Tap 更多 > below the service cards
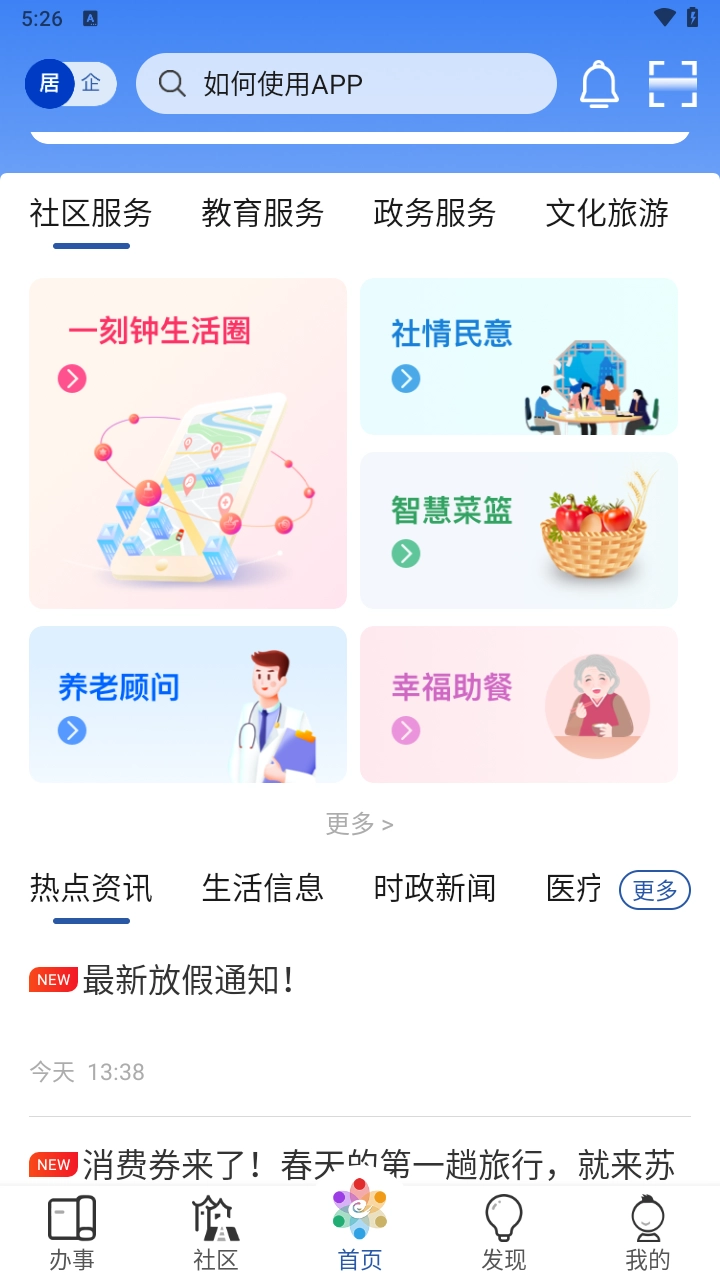Image resolution: width=720 pixels, height=1280 pixels. (359, 824)
